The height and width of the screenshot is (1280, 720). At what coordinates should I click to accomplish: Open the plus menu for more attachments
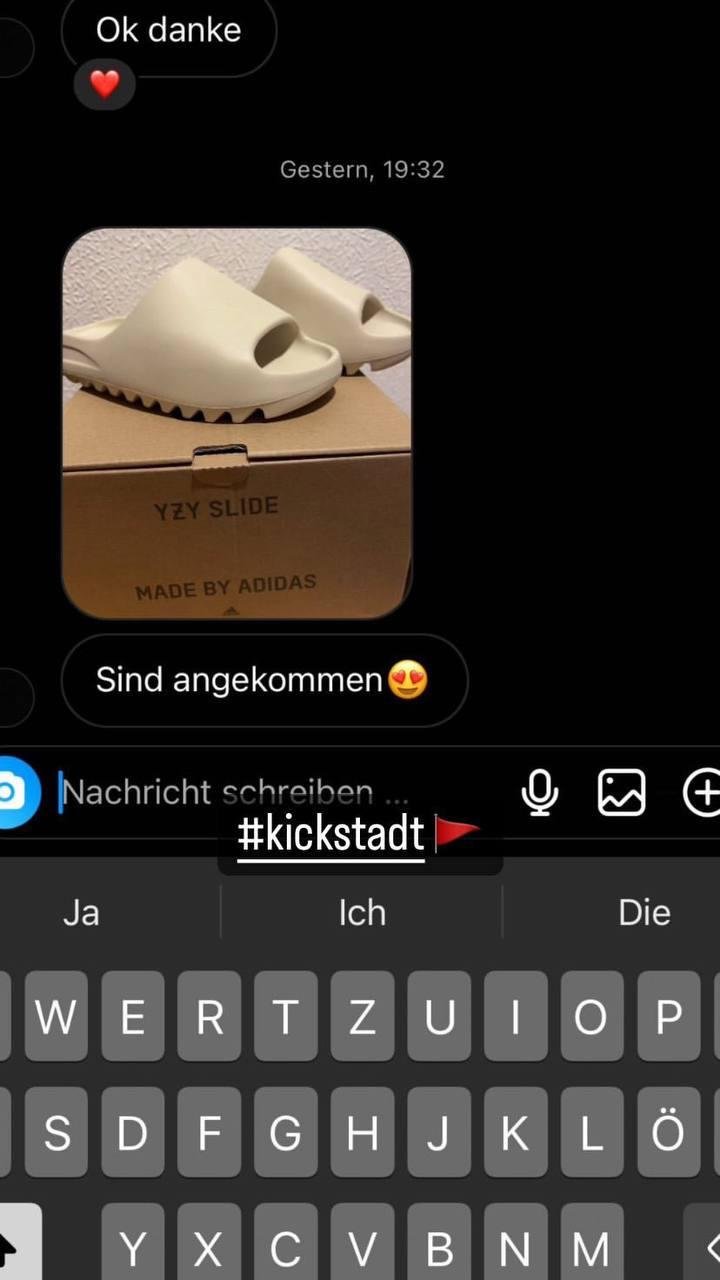(702, 793)
